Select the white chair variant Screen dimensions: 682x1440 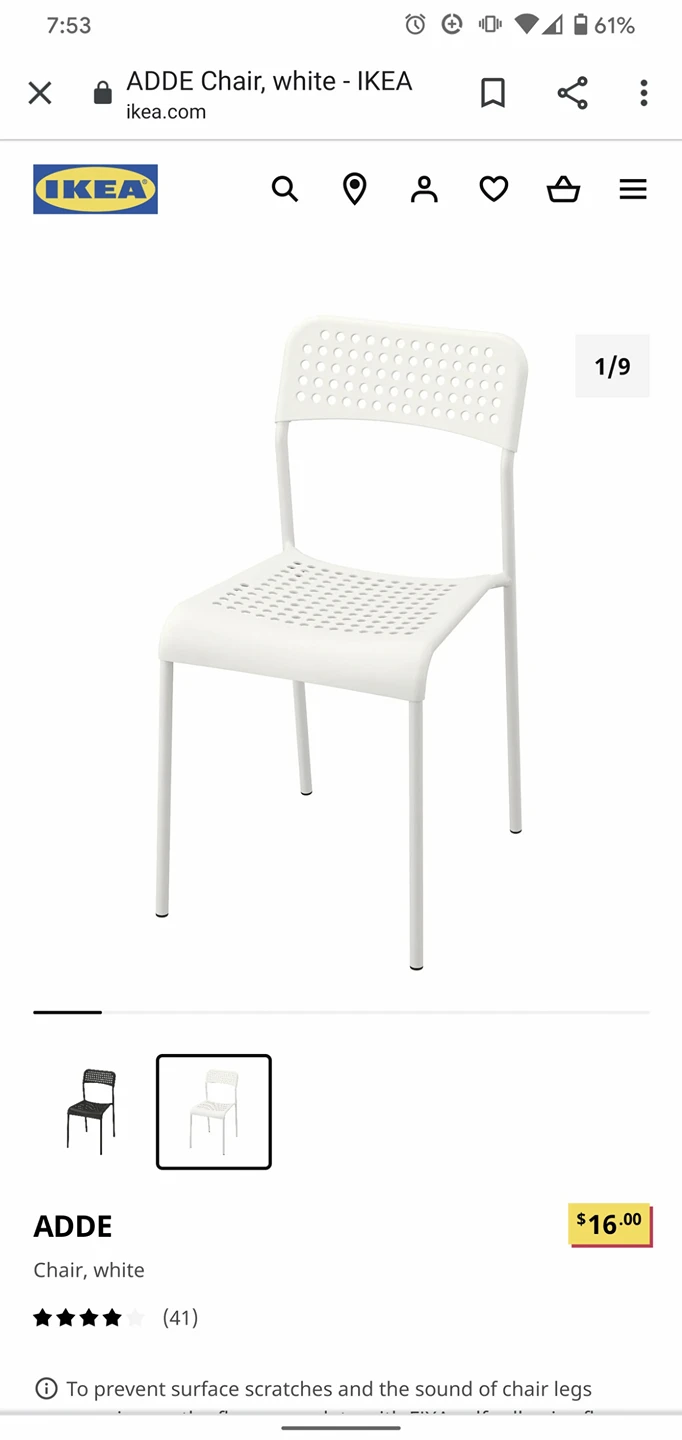click(214, 1111)
